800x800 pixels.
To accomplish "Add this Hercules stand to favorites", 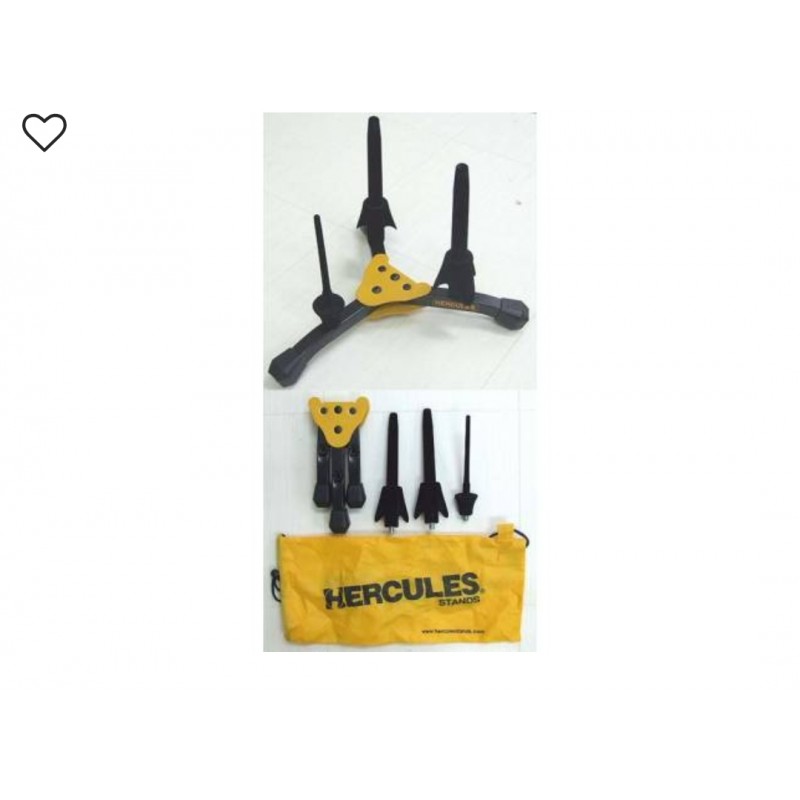I will coord(44,132).
